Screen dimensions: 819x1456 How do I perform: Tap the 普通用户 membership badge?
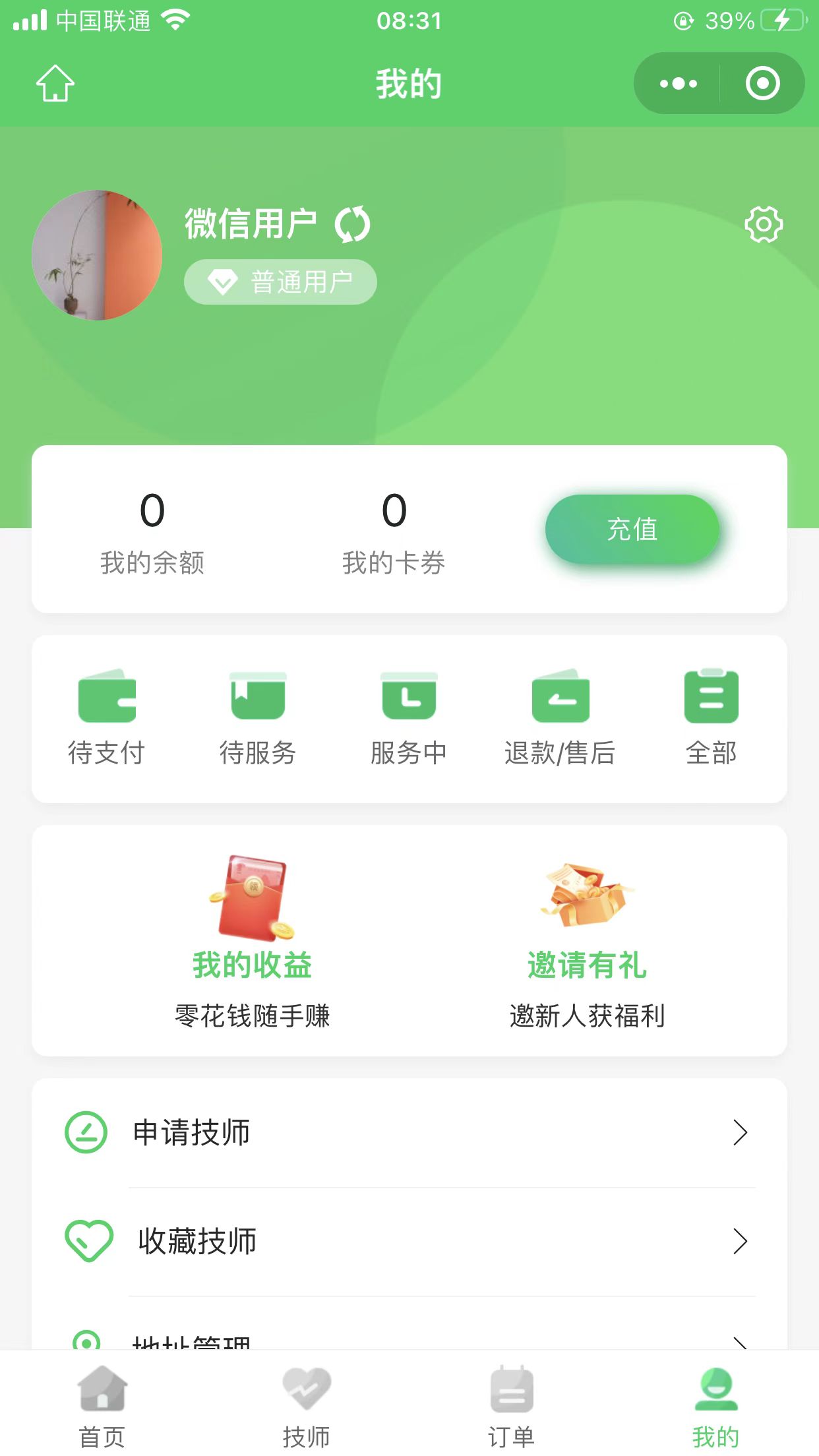point(279,281)
